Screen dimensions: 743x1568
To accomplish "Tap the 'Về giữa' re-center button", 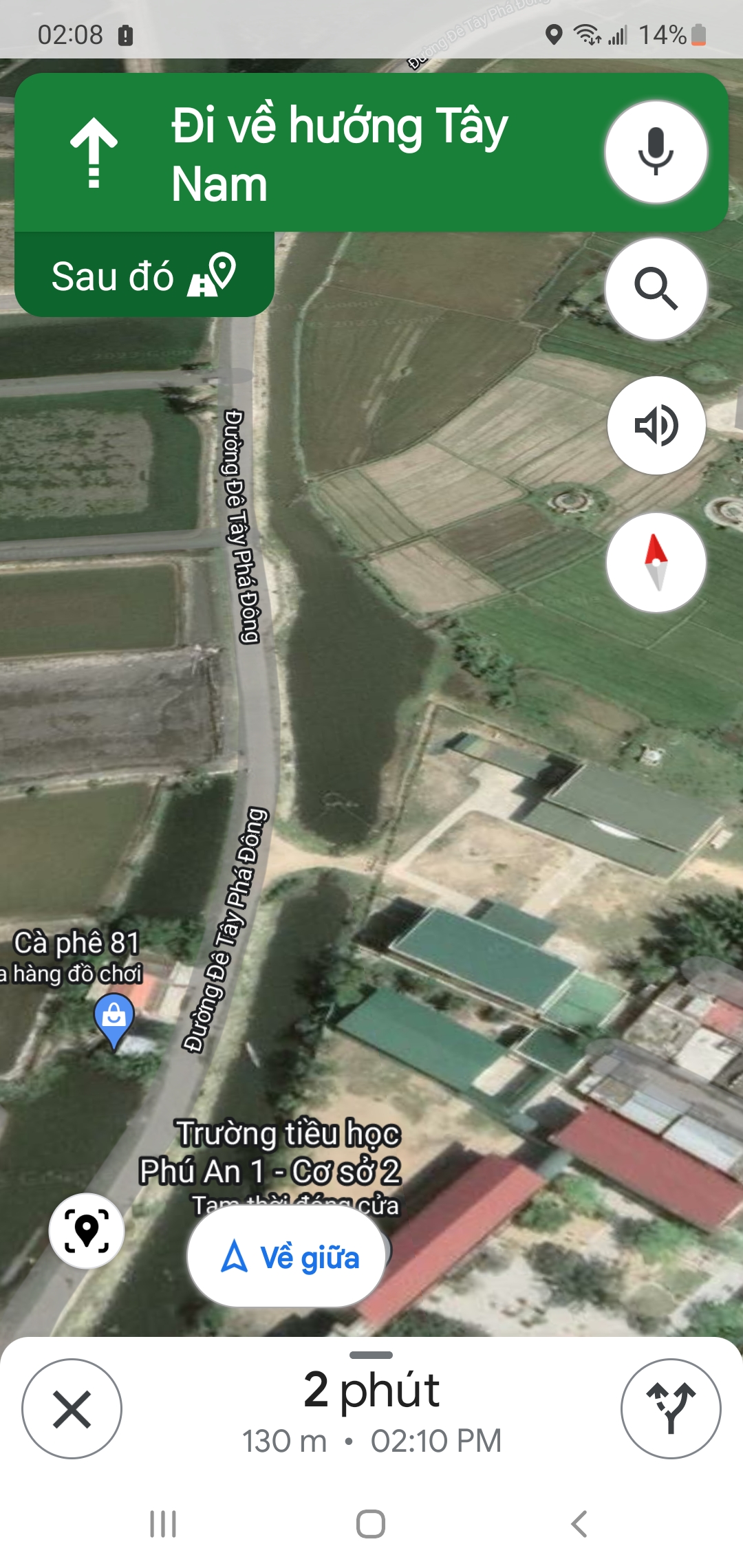I will pyautogui.click(x=286, y=1257).
